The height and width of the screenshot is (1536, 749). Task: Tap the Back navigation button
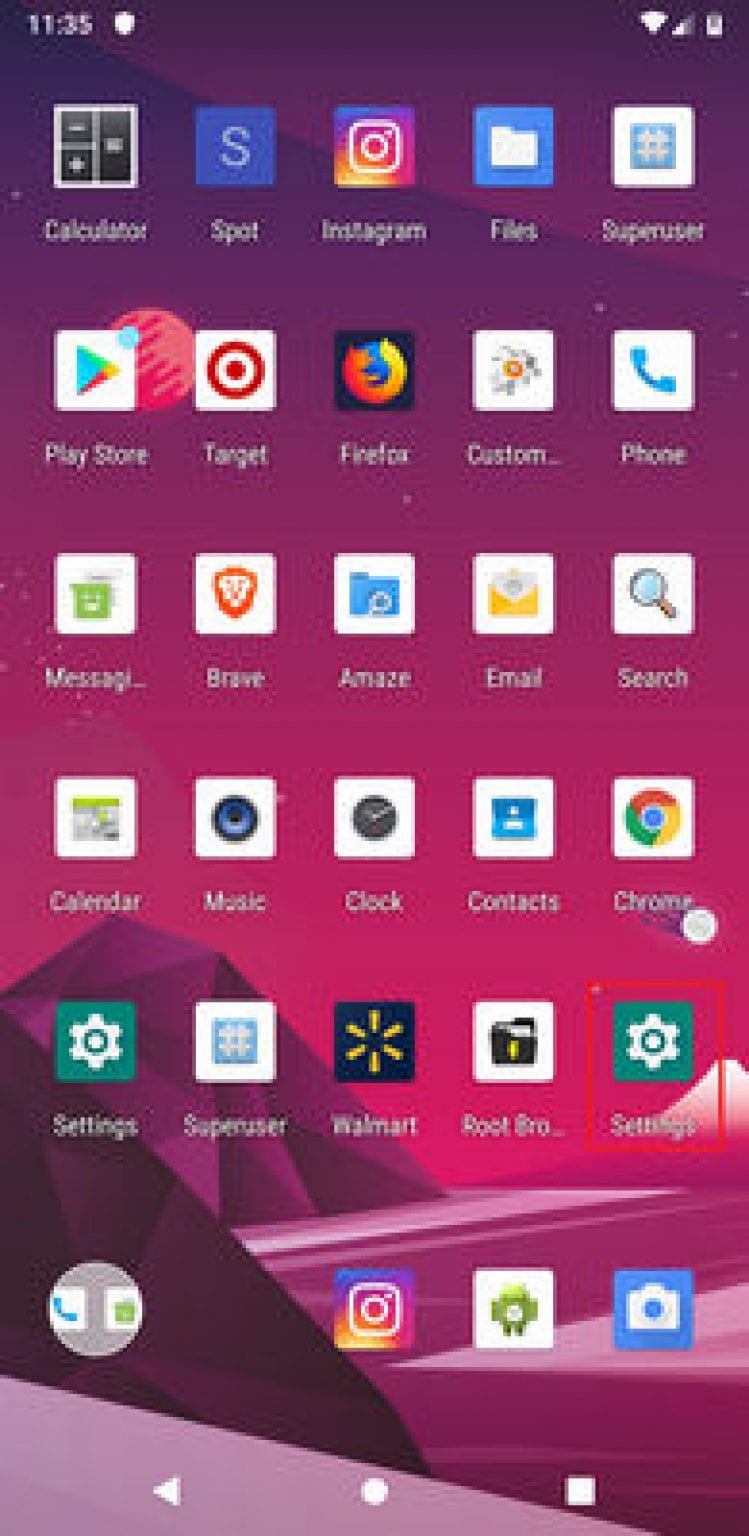(x=165, y=1490)
